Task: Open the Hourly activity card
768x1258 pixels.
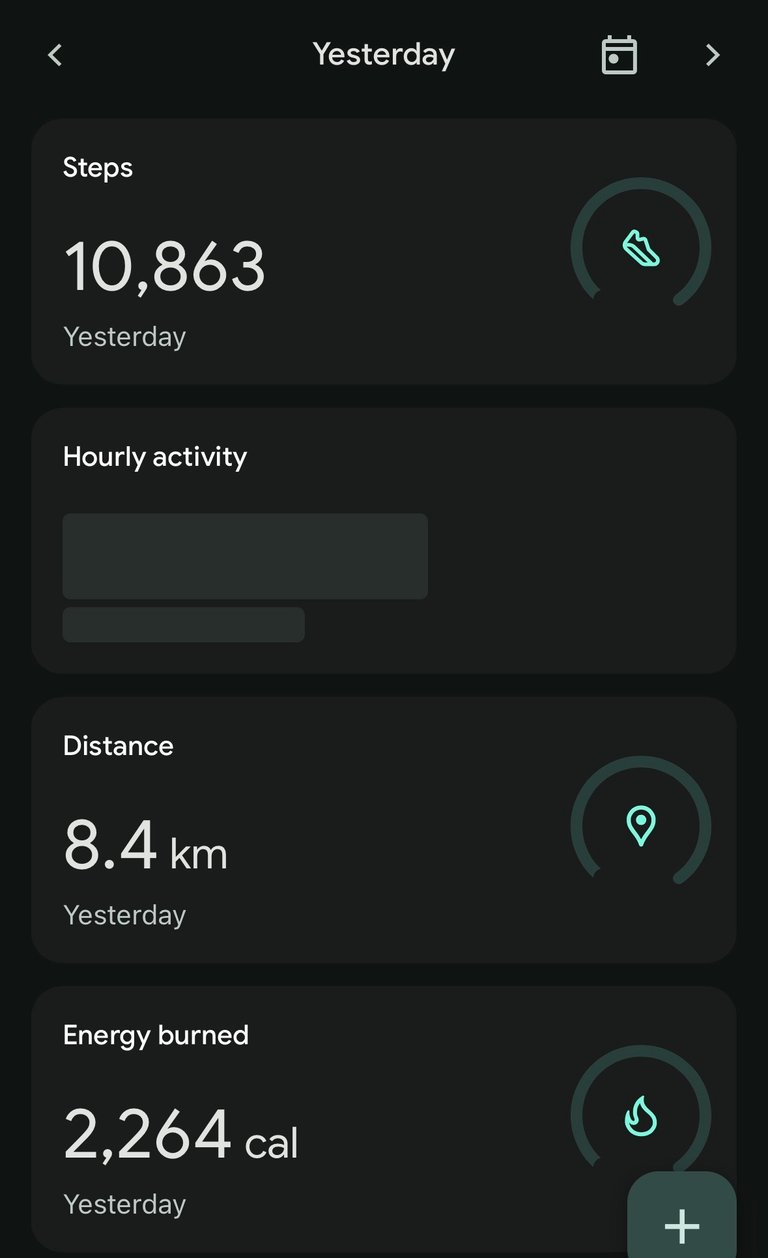Action: [384, 540]
